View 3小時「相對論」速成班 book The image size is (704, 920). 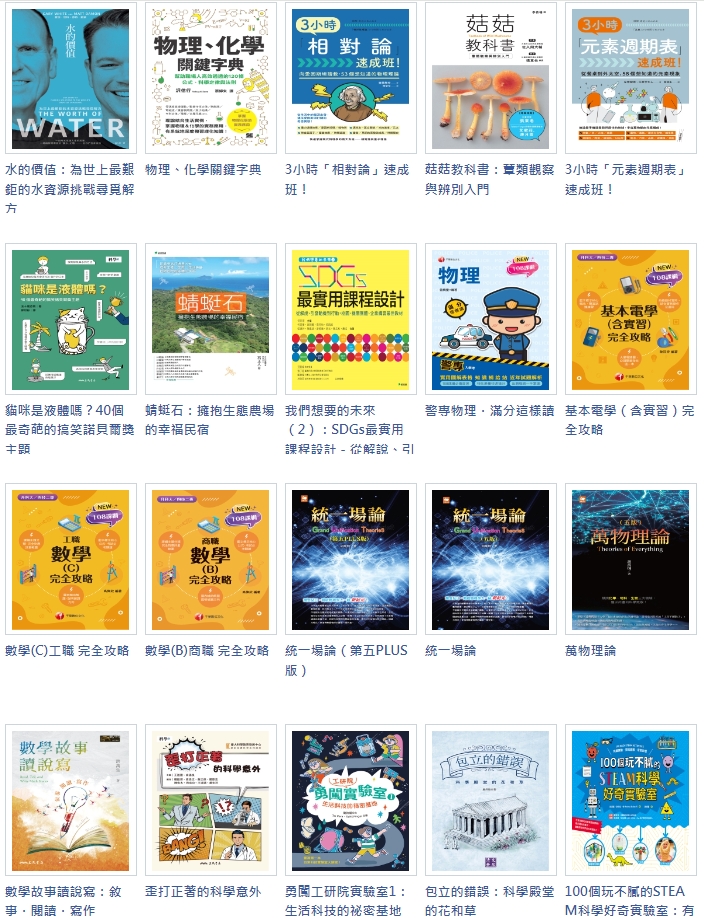350,78
